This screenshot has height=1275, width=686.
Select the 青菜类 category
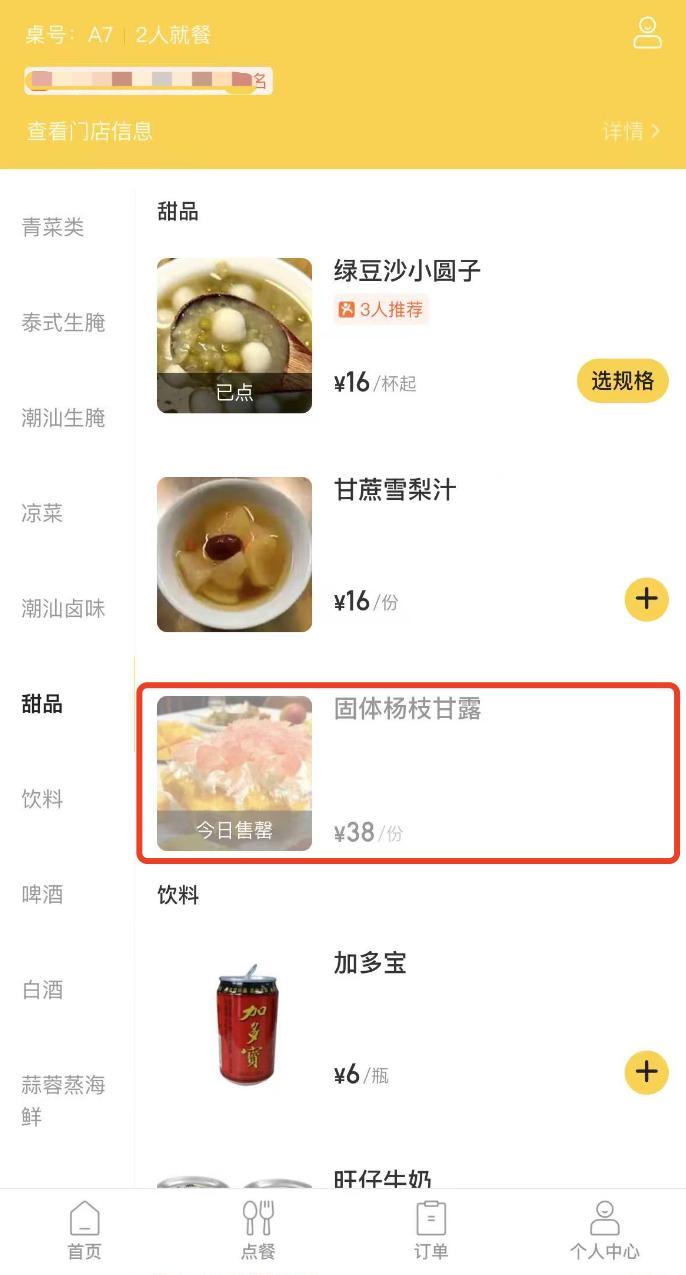[x=53, y=228]
